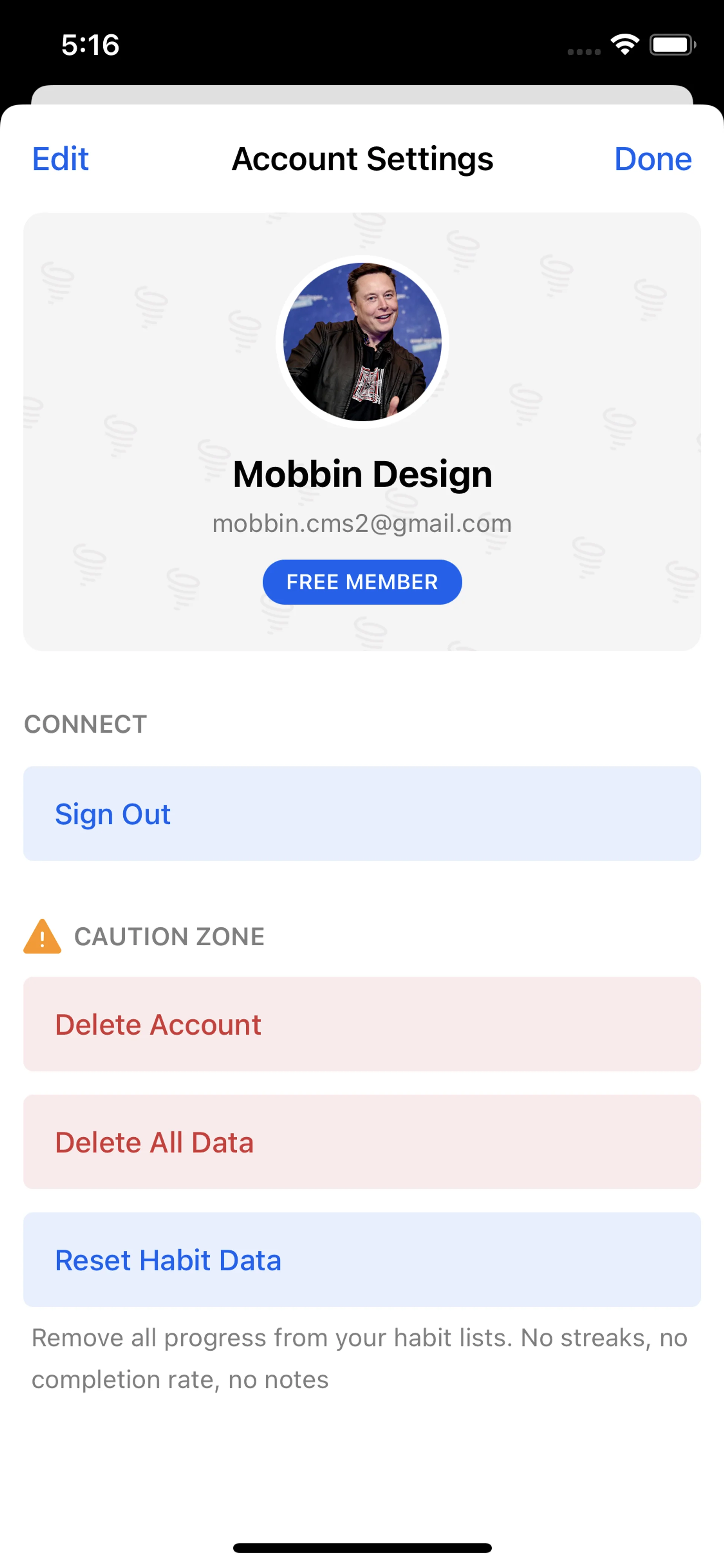The width and height of the screenshot is (724, 1568).
Task: Choose Delete All Data
Action: tap(362, 1141)
